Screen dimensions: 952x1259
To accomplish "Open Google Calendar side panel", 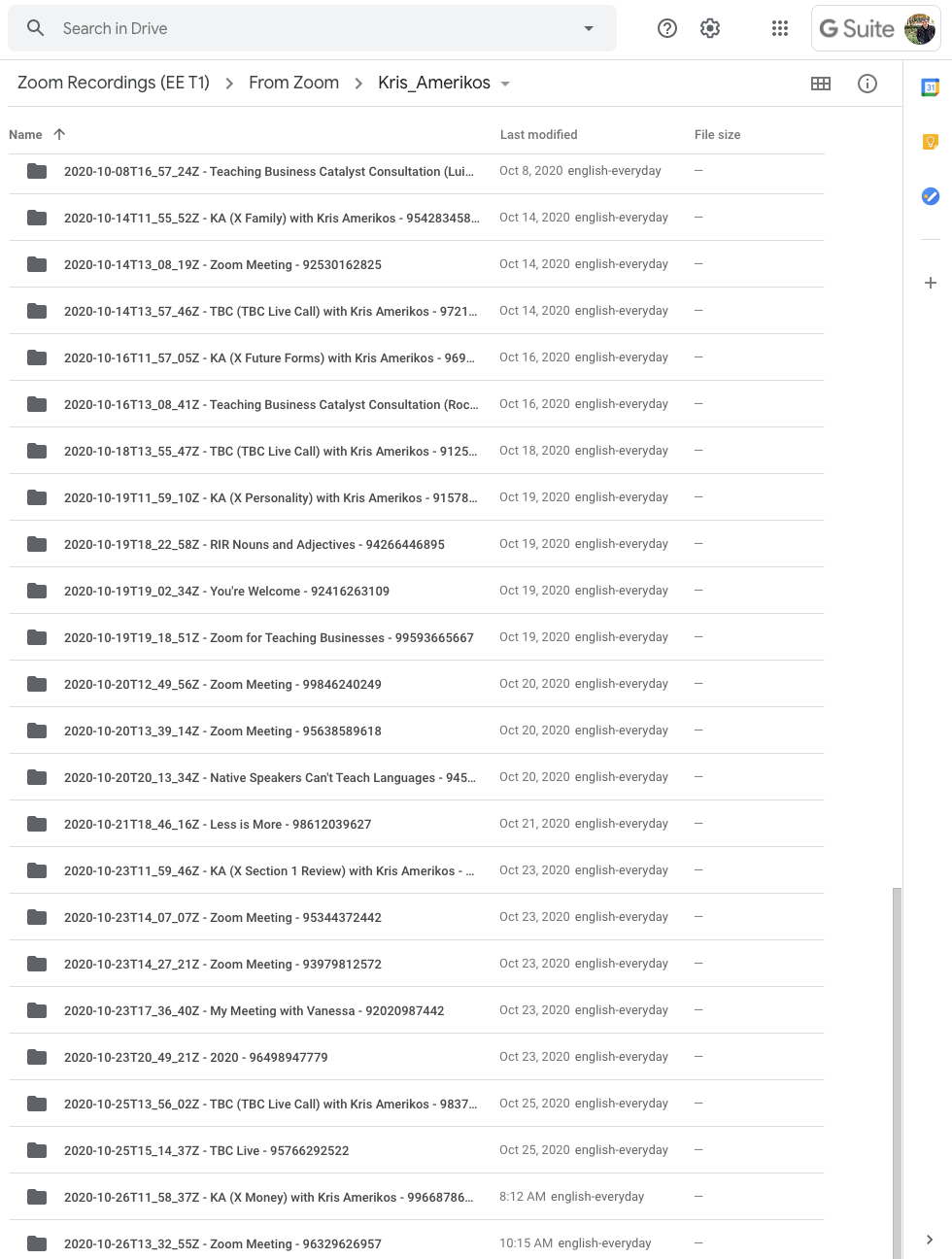I will coord(930,87).
